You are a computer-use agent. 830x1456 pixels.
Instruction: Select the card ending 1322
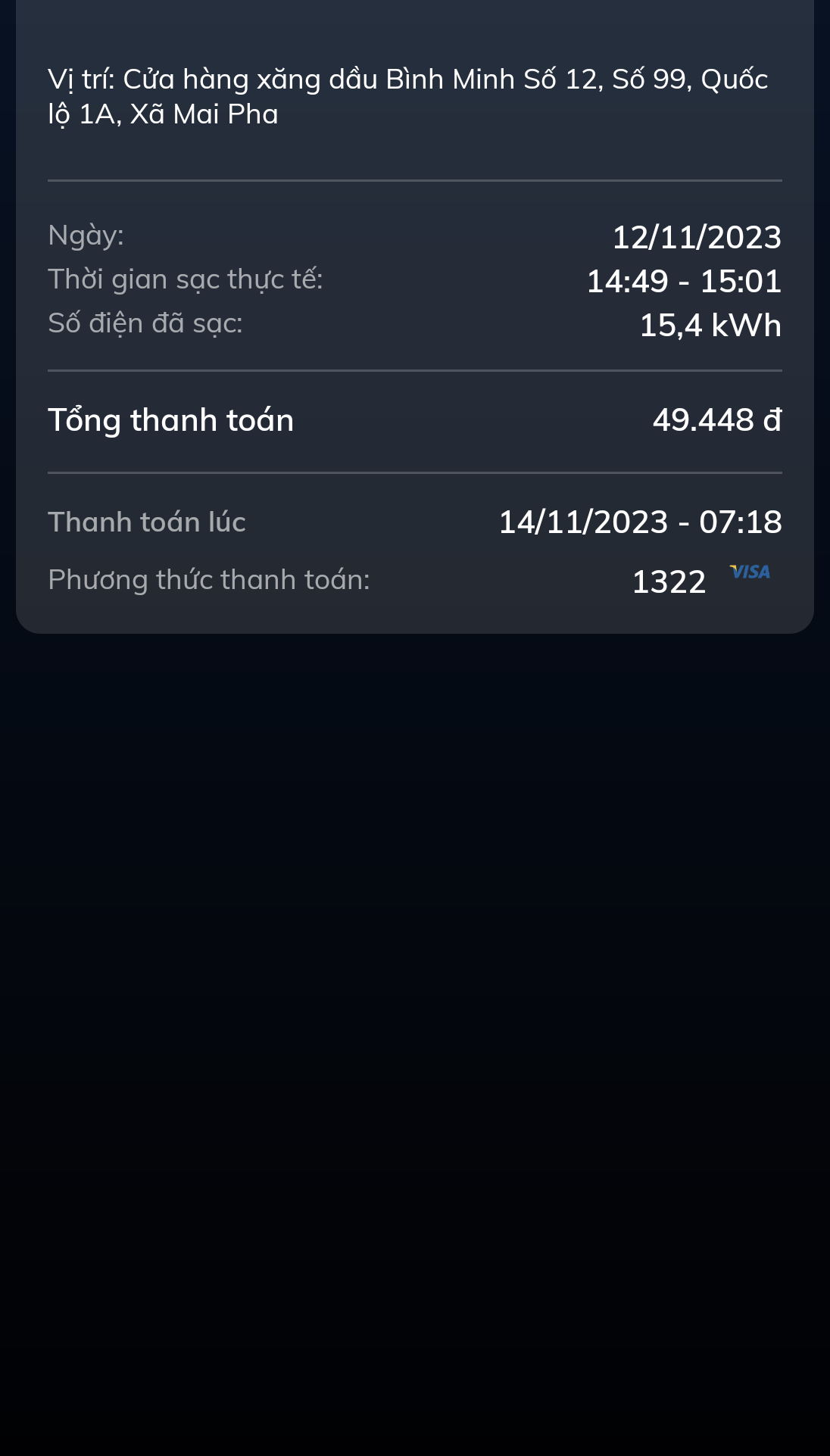pos(669,581)
